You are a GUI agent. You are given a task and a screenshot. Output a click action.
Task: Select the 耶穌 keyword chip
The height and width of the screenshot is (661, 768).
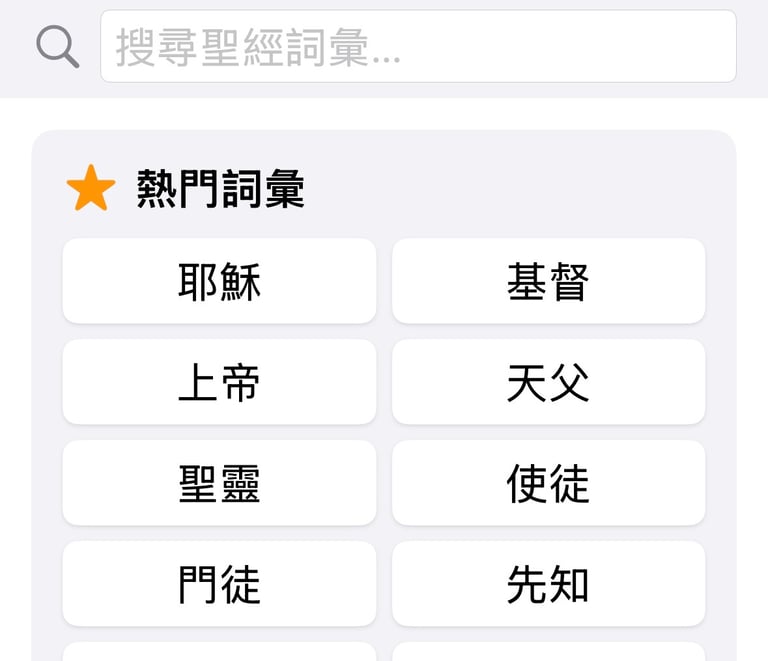point(219,281)
